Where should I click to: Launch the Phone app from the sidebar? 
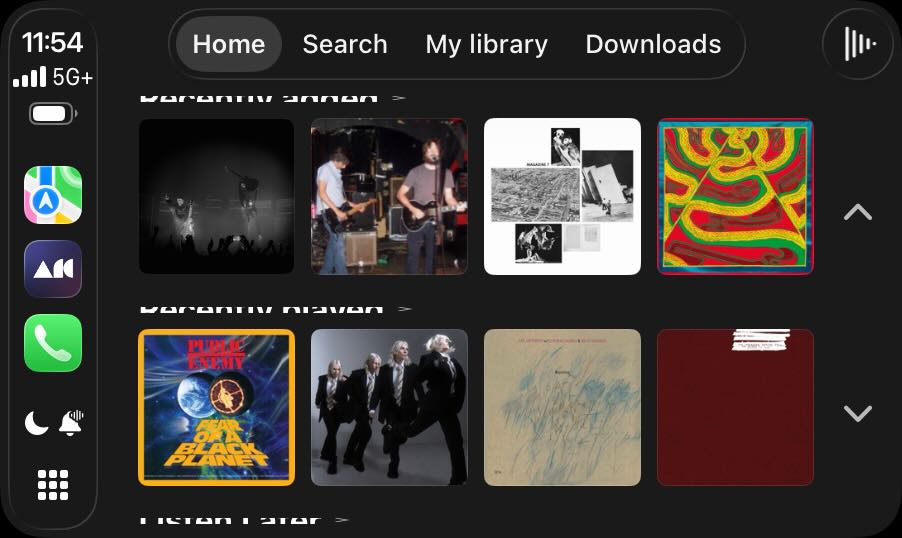53,343
